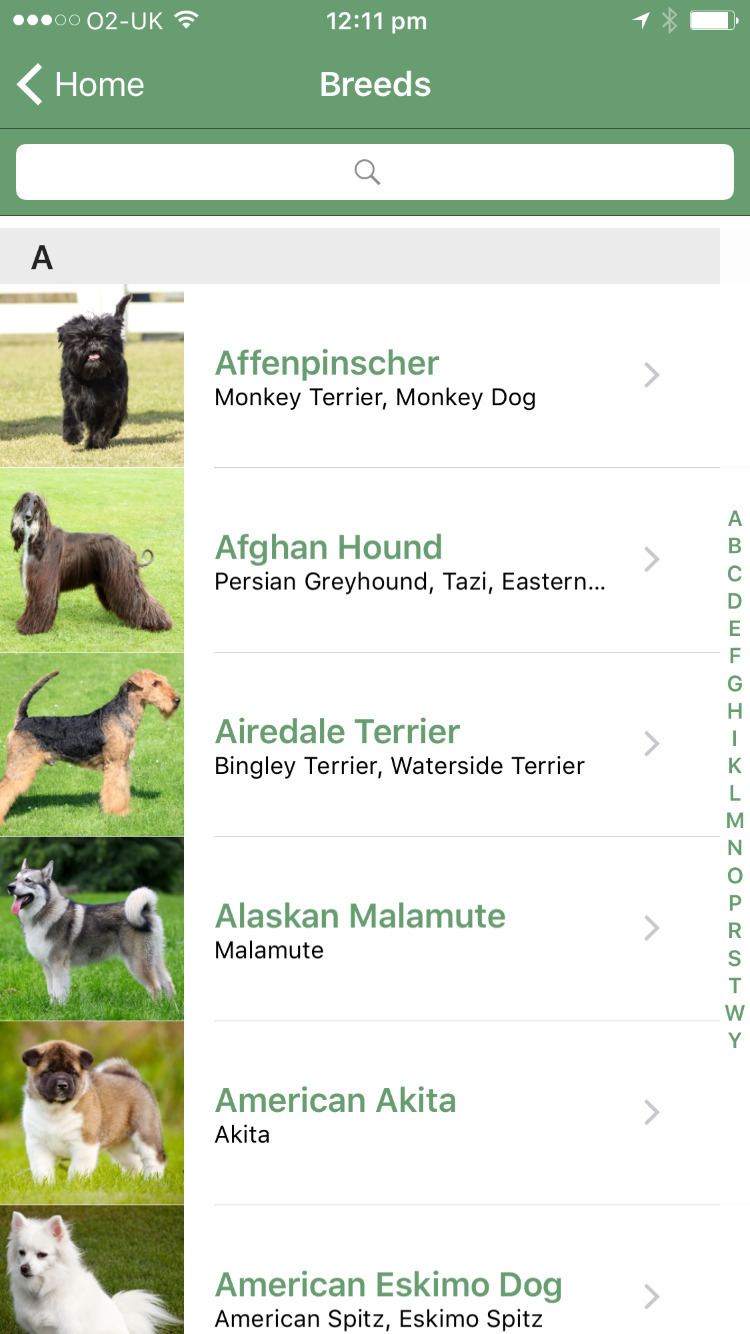Viewport: 750px width, 1334px height.
Task: View American Eskimo Dog details
Action: (360, 1270)
